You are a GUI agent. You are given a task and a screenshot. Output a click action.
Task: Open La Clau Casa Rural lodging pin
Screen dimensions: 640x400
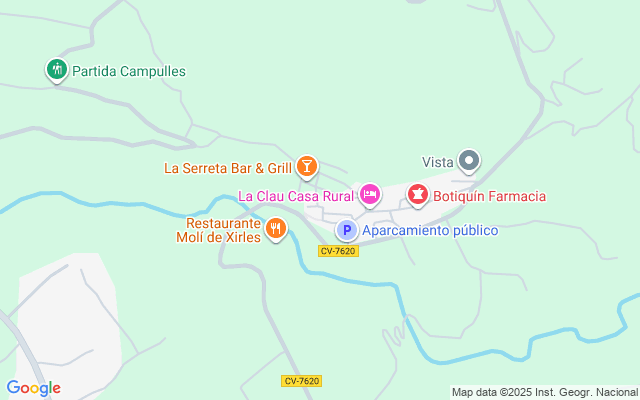pos(370,195)
